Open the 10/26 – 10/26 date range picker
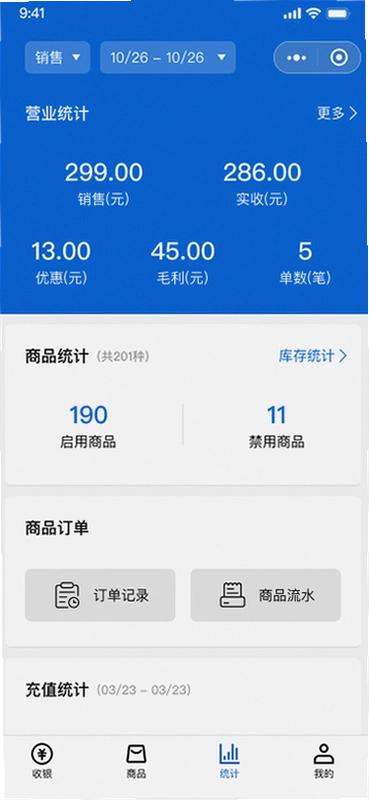The height and width of the screenshot is (800, 369). pos(168,57)
